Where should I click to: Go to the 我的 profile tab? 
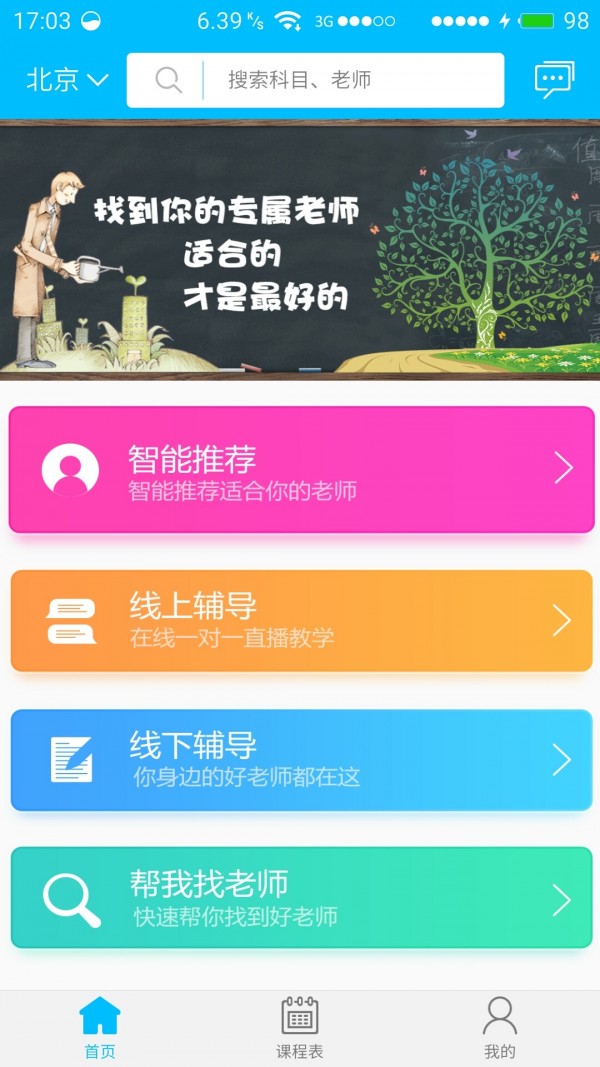tap(499, 1027)
